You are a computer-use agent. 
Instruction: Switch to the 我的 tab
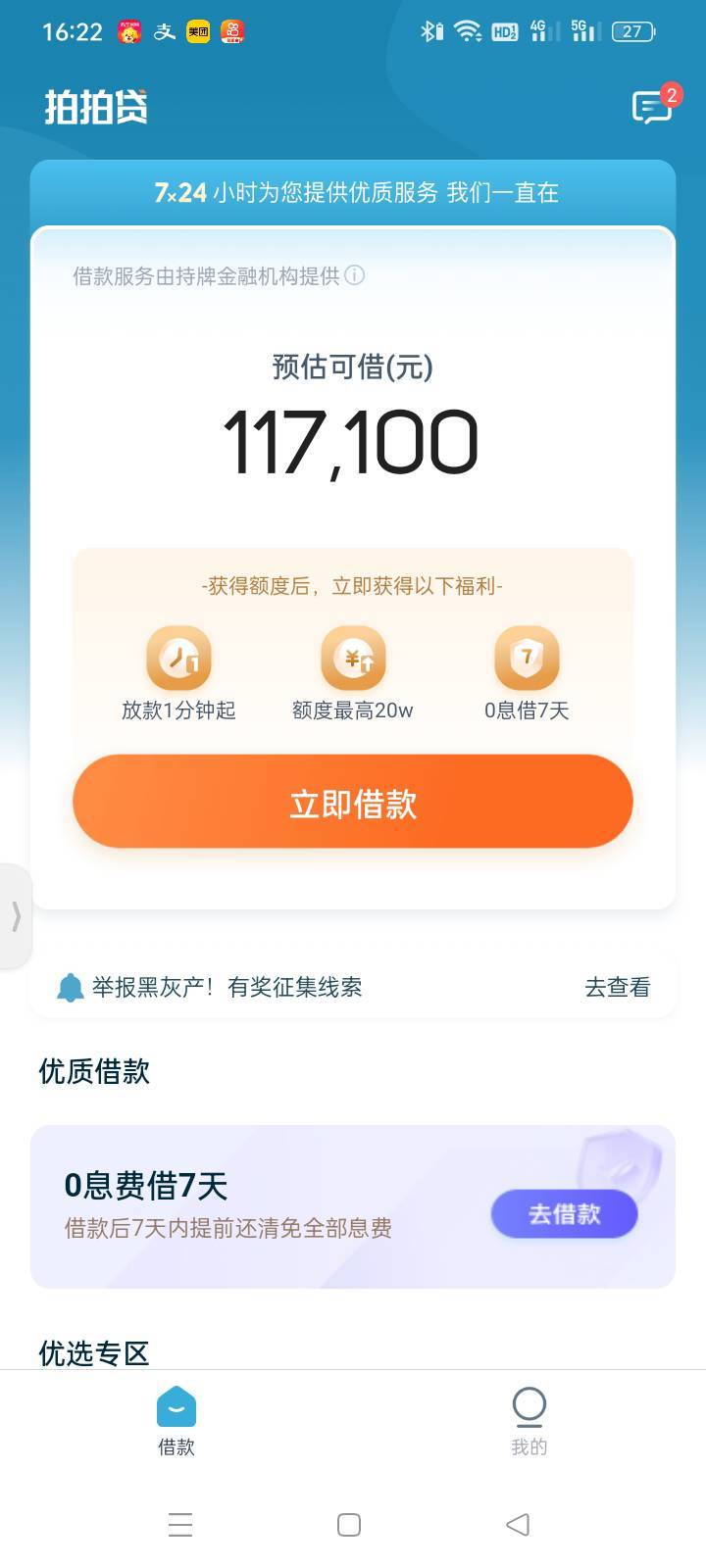pyautogui.click(x=529, y=1421)
